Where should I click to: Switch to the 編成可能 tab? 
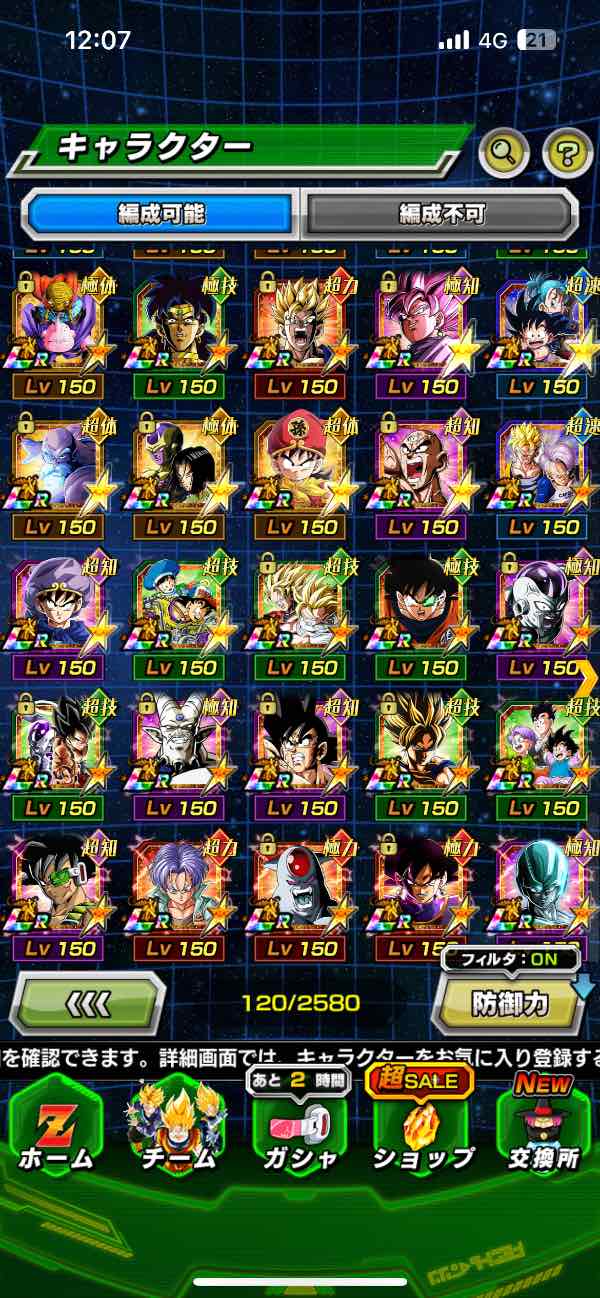click(162, 213)
